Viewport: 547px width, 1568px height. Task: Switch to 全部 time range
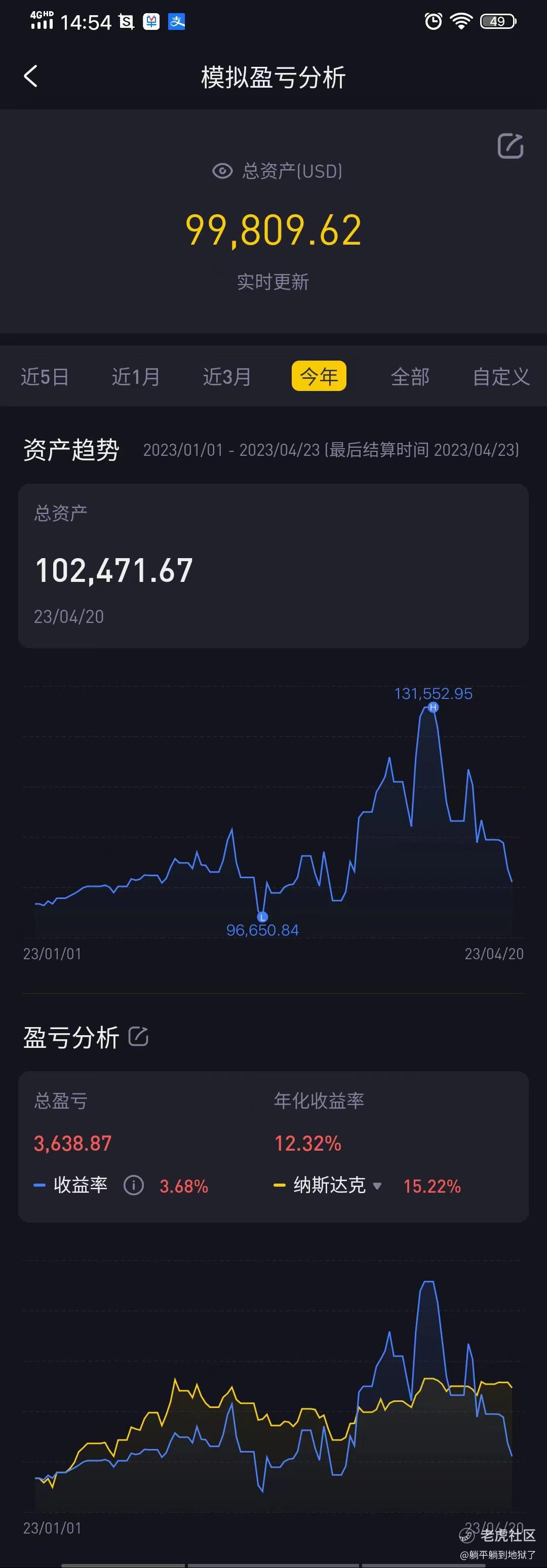pyautogui.click(x=410, y=377)
